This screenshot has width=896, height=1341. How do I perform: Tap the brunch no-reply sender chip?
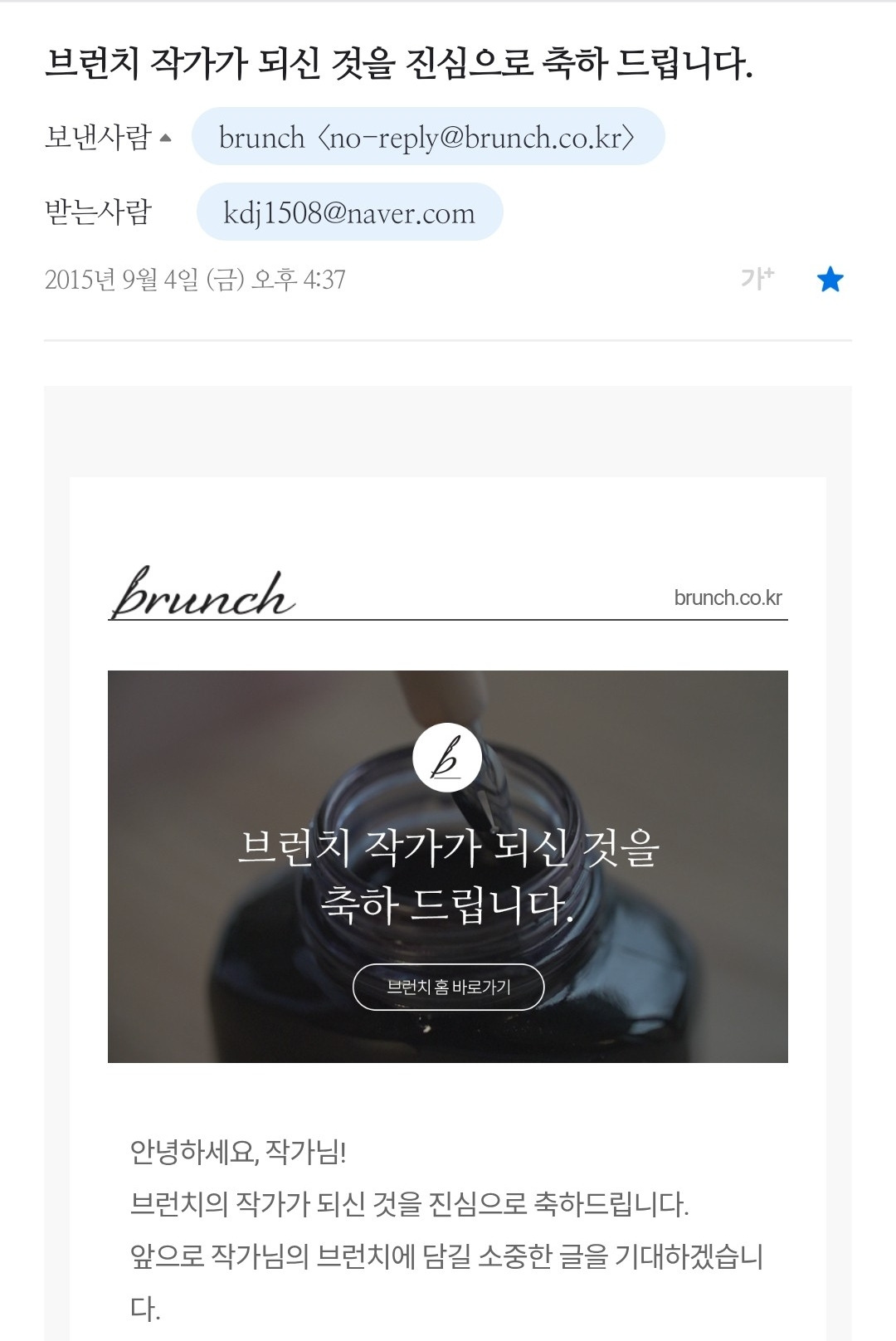[x=428, y=137]
